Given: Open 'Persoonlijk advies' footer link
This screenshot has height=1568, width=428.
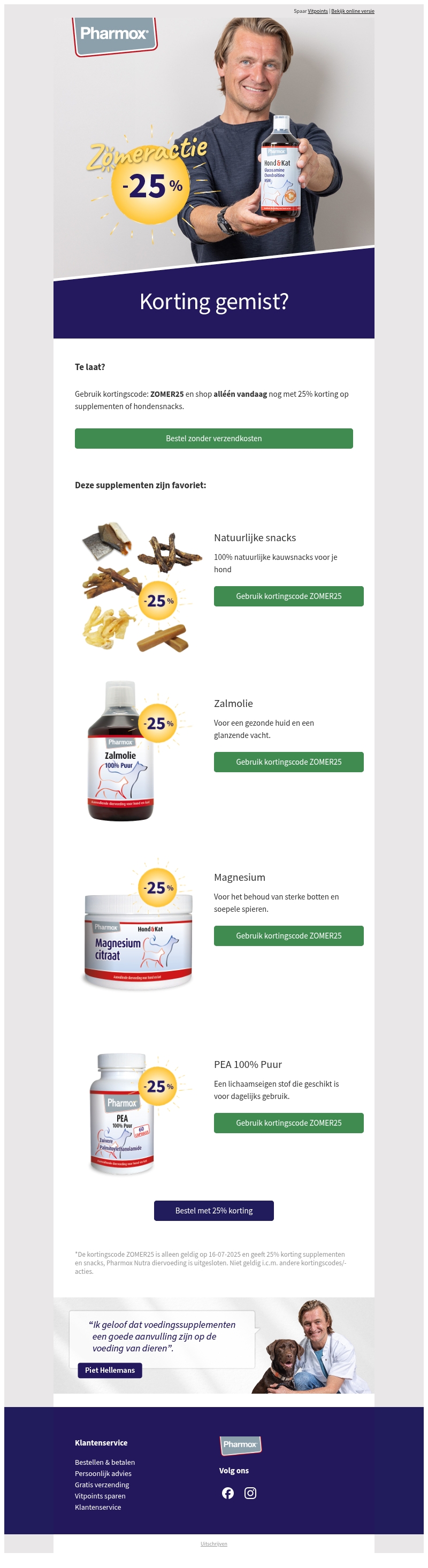Looking at the screenshot, I should pyautogui.click(x=103, y=1474).
